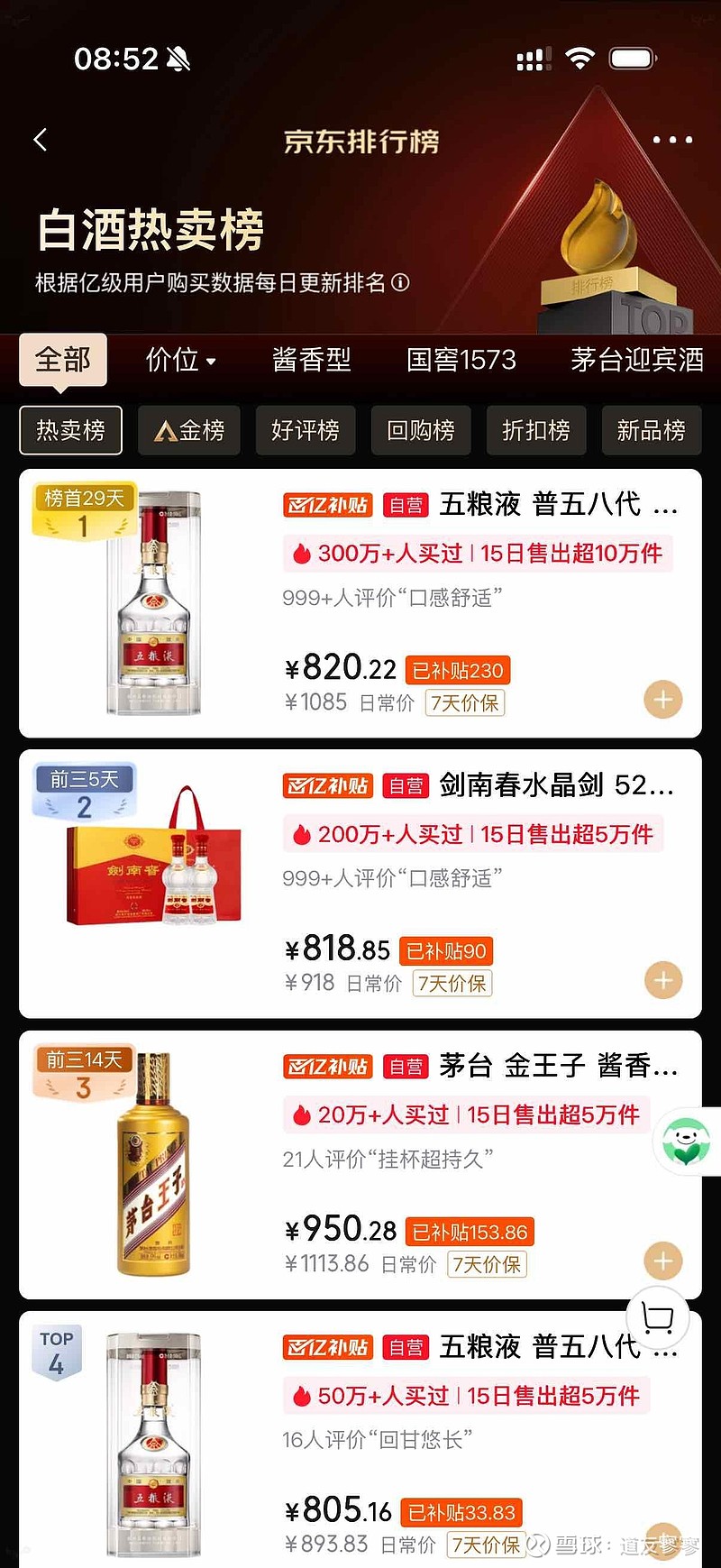The width and height of the screenshot is (721, 1568).
Task: Select the 热卖榜 filter chip
Action: tap(70, 431)
